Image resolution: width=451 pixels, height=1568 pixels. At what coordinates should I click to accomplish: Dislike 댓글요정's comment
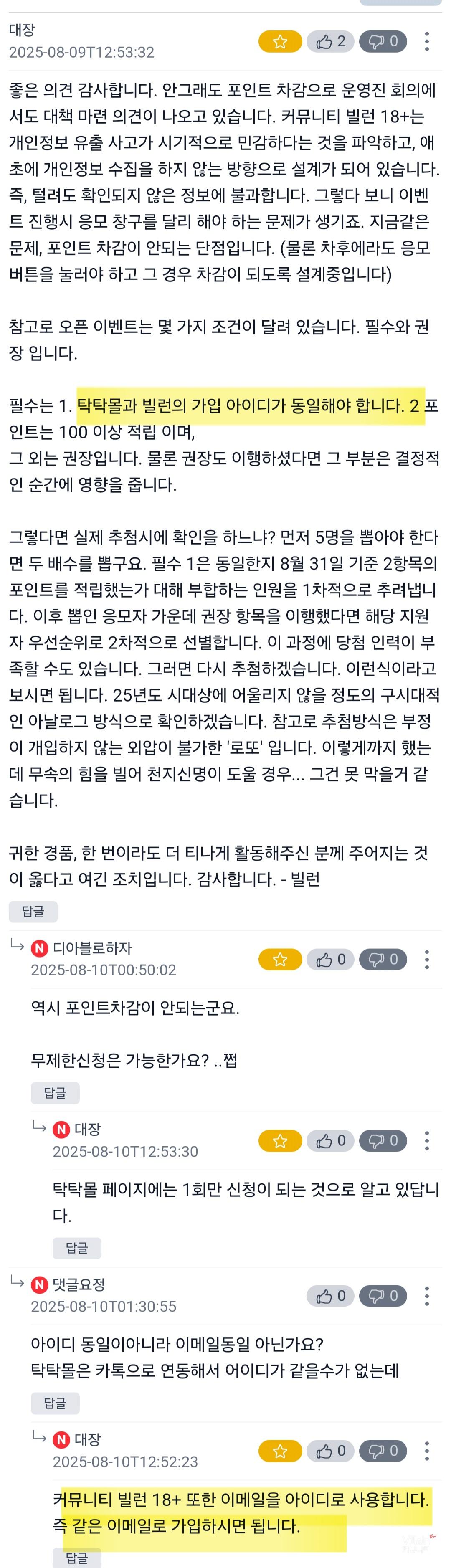tap(382, 1296)
